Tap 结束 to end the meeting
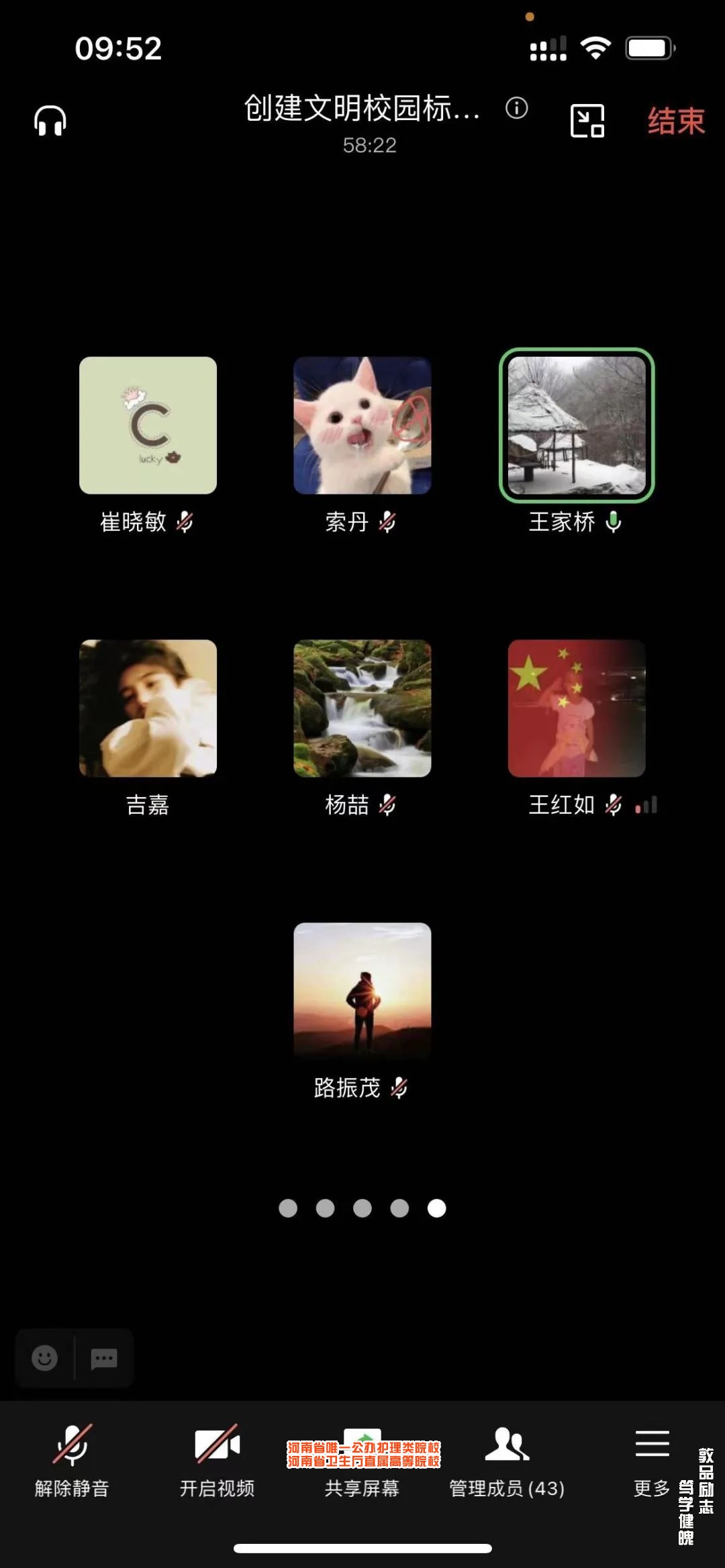Viewport: 725px width, 1568px height. [x=675, y=121]
